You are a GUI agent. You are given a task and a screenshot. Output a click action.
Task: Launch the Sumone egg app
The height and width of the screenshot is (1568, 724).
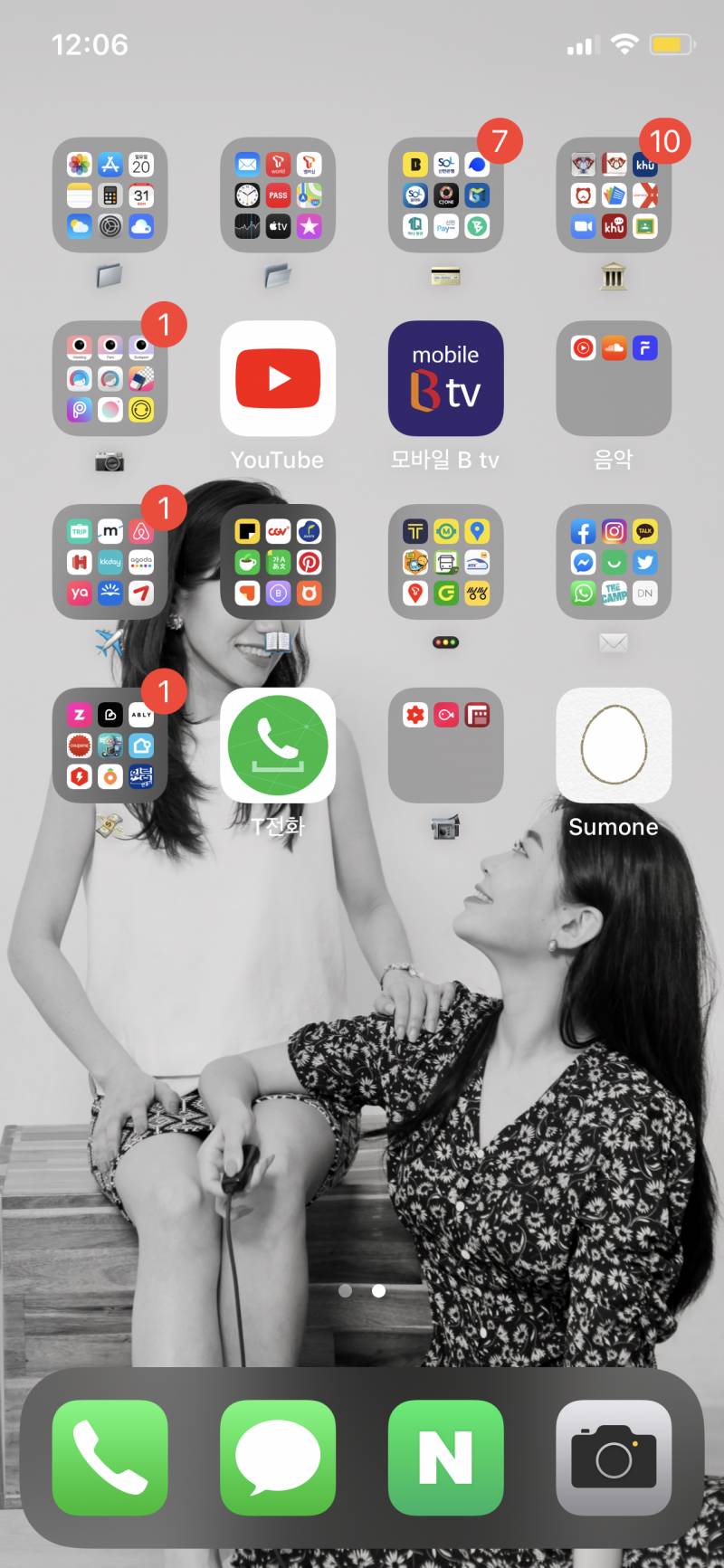pyautogui.click(x=613, y=745)
